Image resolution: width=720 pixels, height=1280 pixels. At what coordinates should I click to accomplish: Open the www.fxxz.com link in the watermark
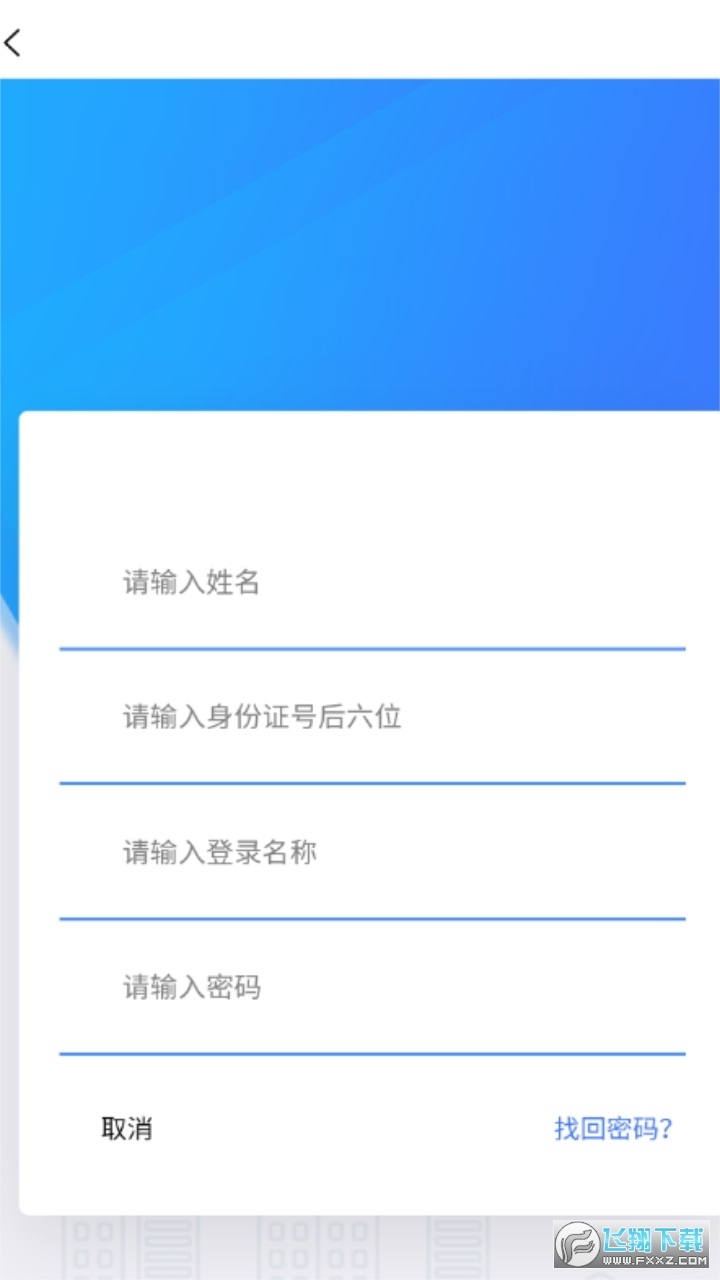point(656,1259)
